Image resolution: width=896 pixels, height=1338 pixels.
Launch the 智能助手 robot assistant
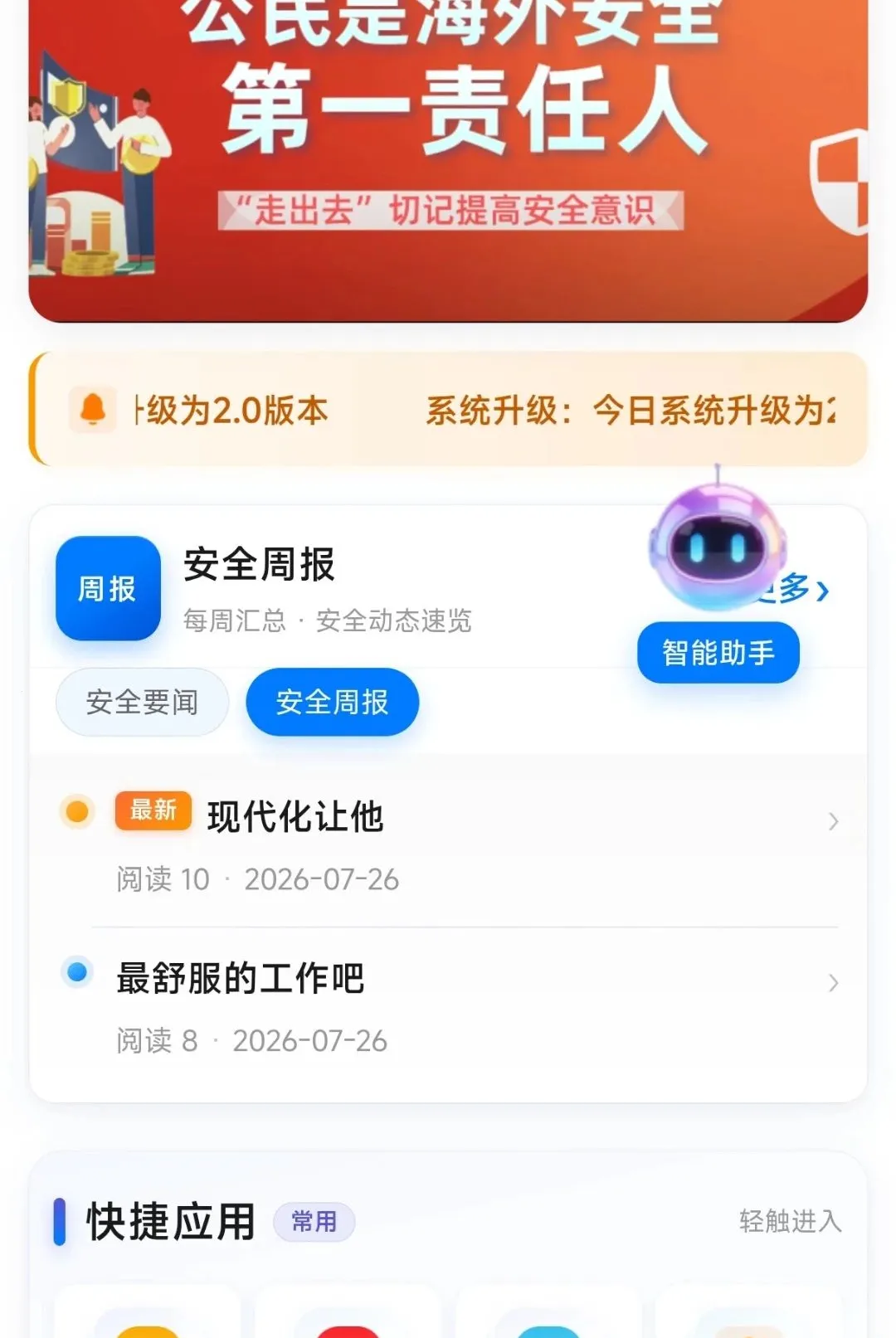[718, 581]
